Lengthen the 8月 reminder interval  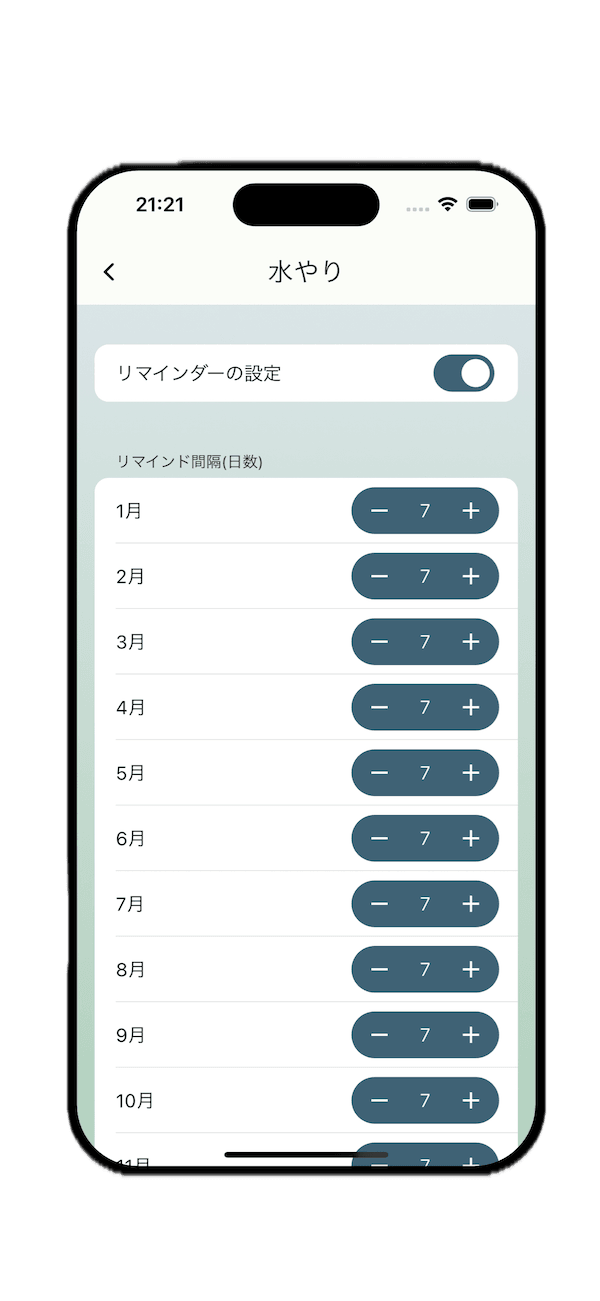[x=470, y=969]
